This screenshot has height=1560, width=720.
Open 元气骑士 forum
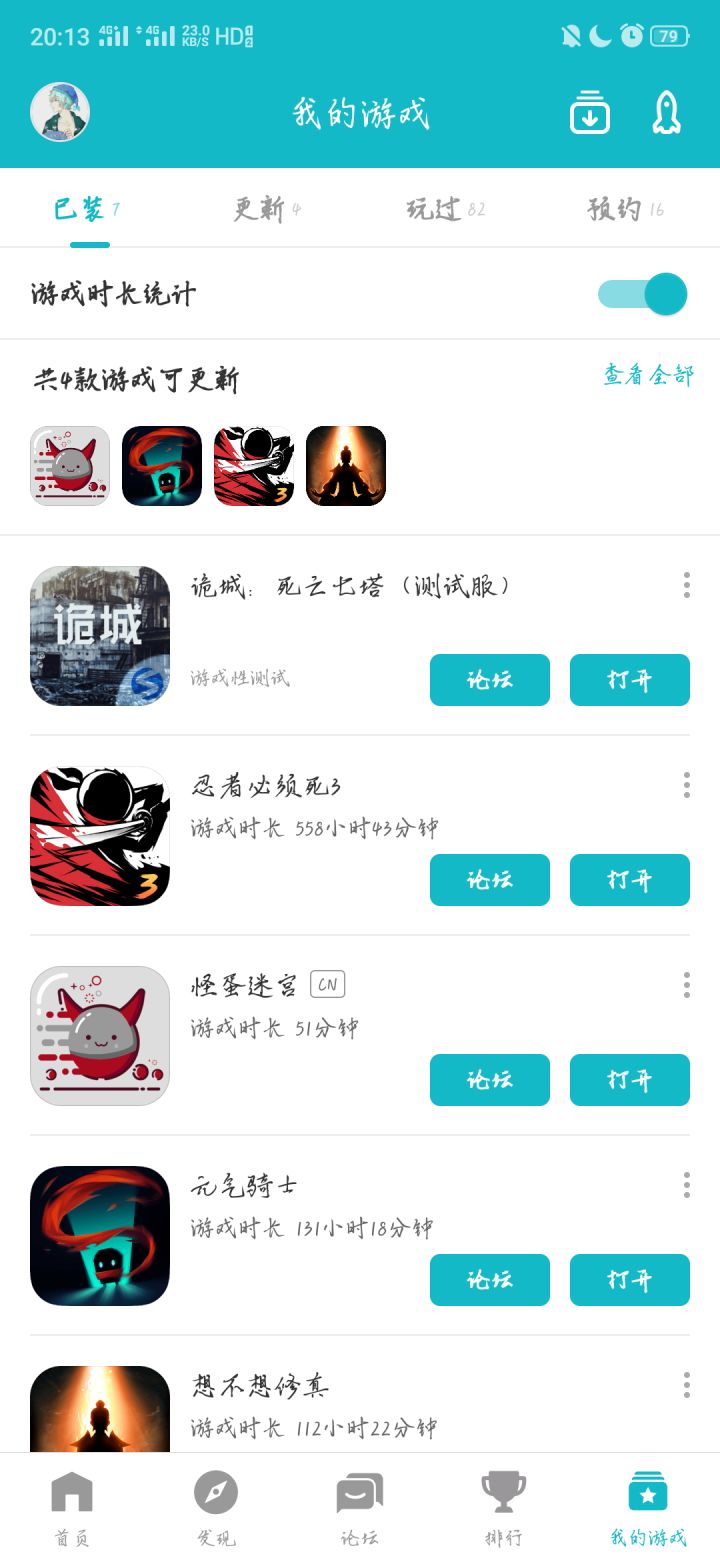tap(489, 1280)
